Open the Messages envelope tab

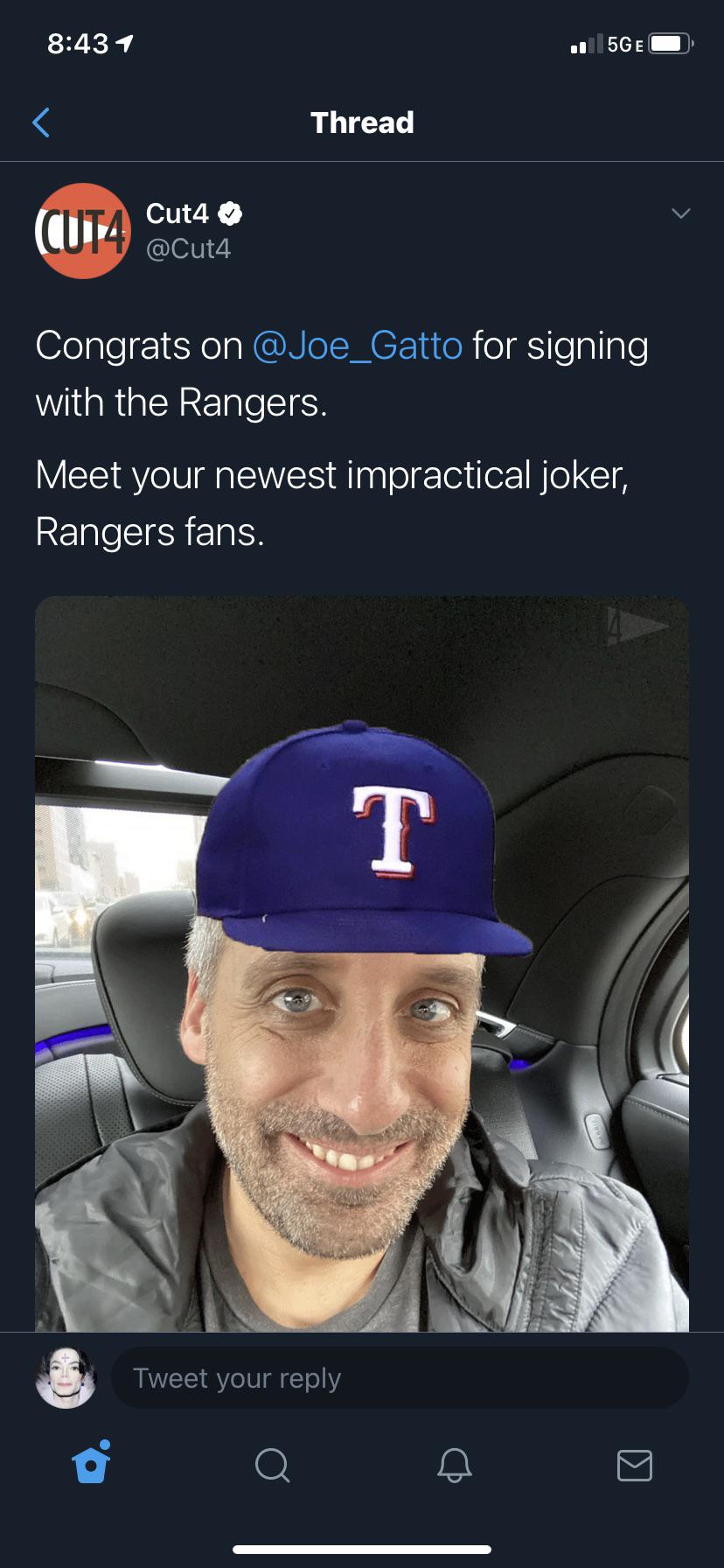tap(634, 1465)
